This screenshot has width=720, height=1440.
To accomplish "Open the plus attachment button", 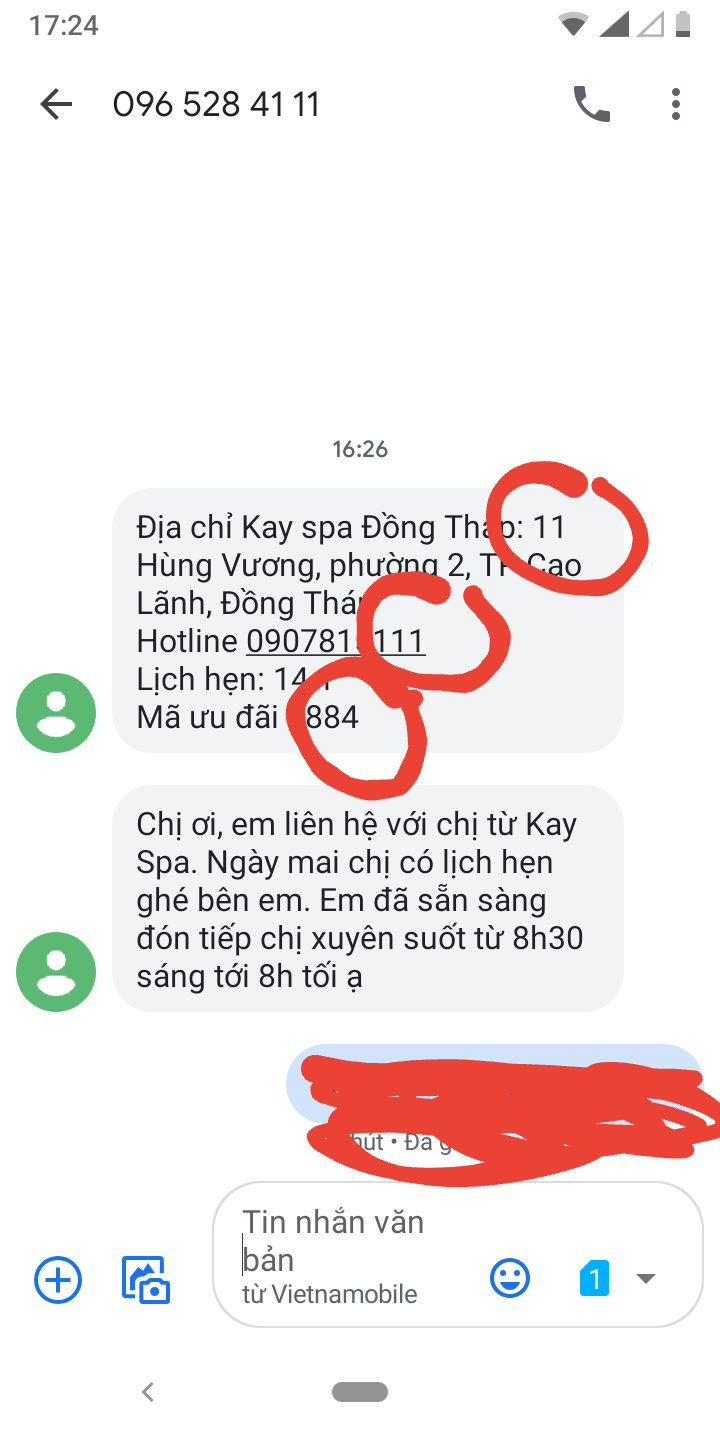I will [58, 1279].
